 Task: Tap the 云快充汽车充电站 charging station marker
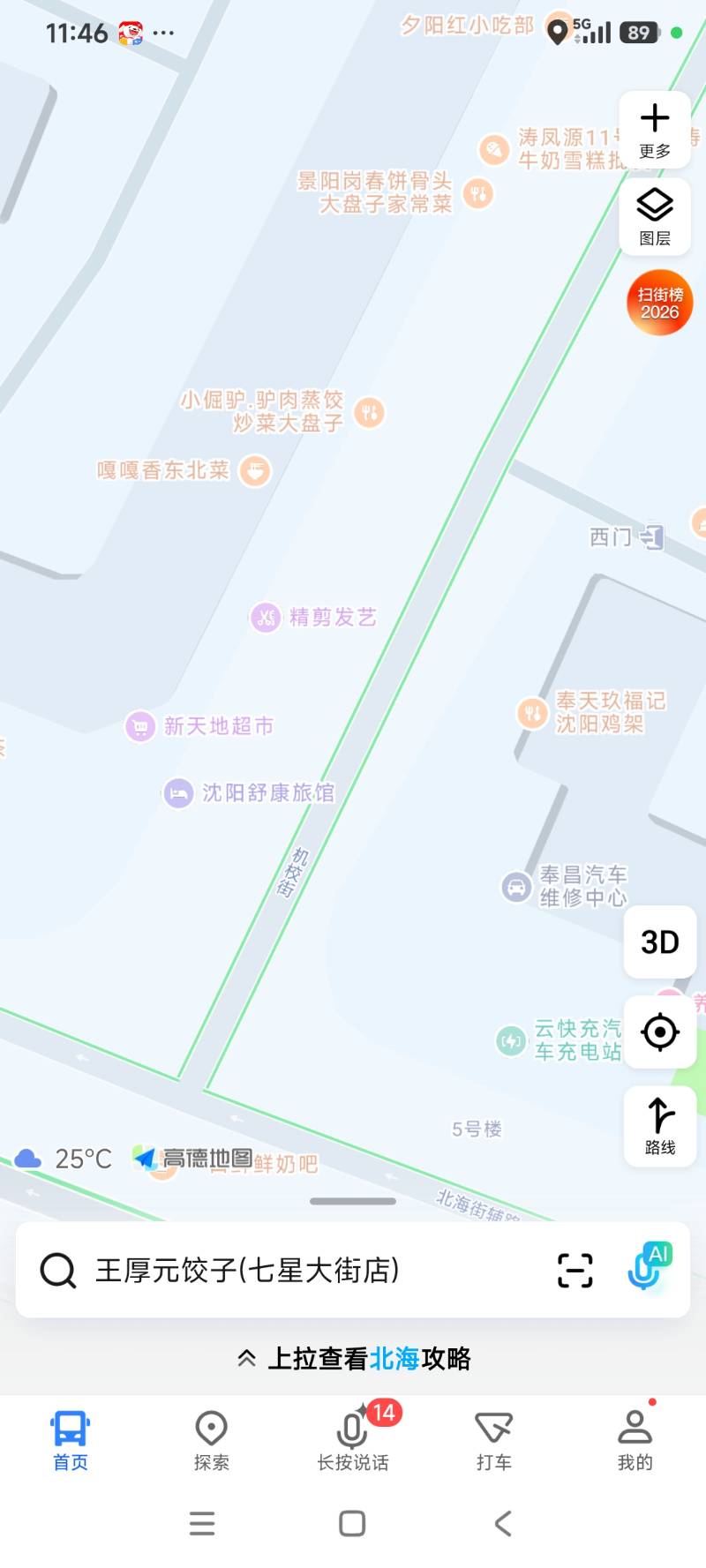coord(512,1039)
